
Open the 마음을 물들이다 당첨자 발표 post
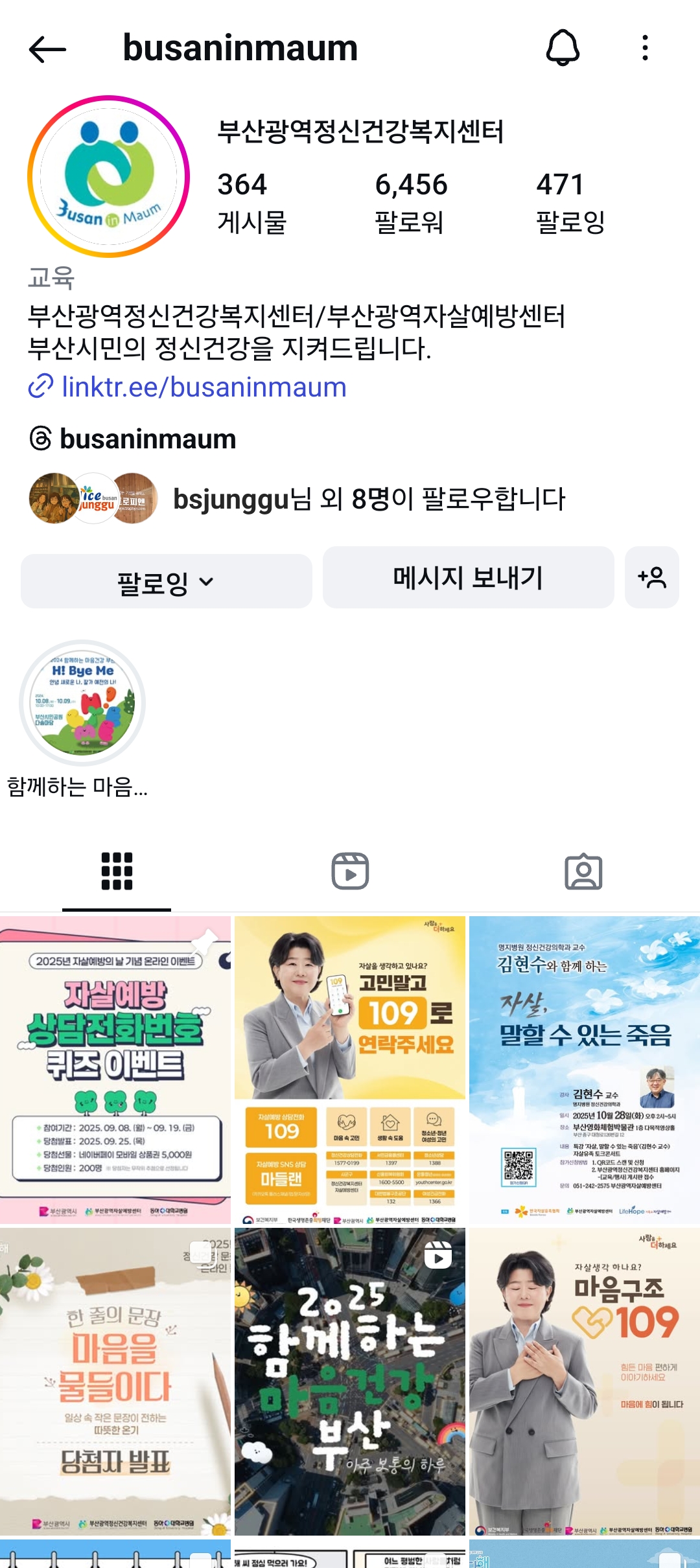(115, 1381)
